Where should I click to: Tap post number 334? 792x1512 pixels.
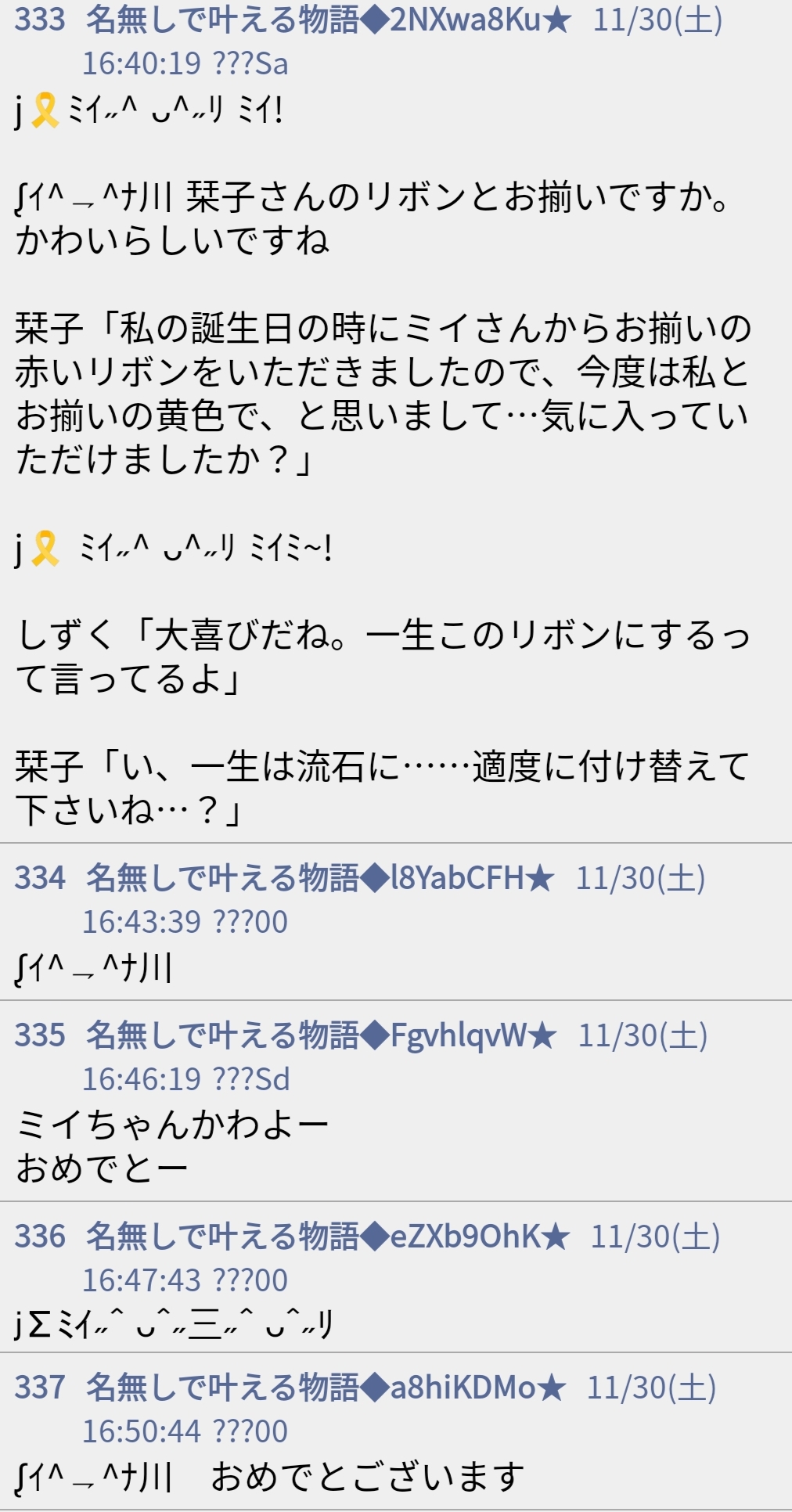[40, 878]
